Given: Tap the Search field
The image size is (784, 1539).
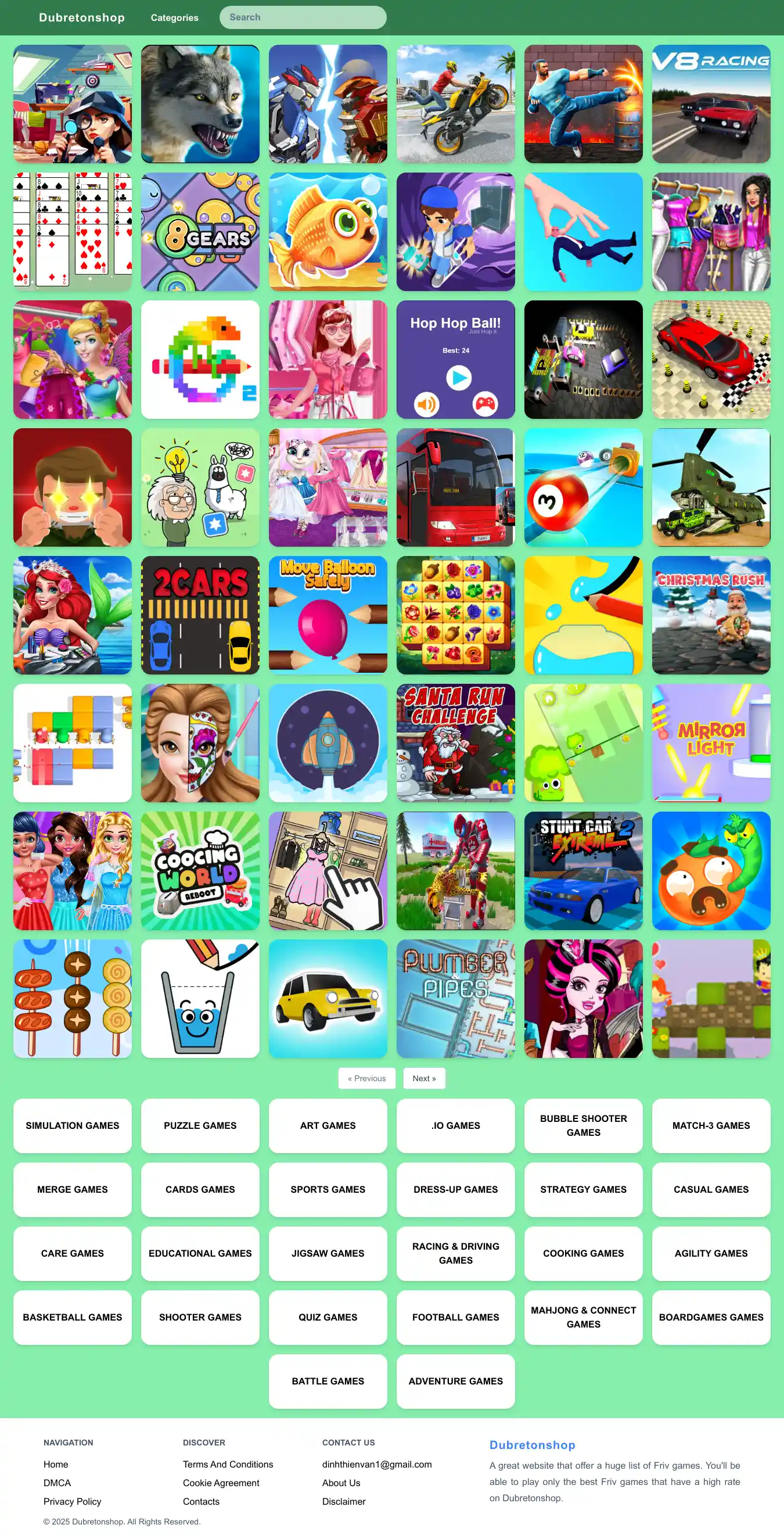Looking at the screenshot, I should [x=303, y=17].
